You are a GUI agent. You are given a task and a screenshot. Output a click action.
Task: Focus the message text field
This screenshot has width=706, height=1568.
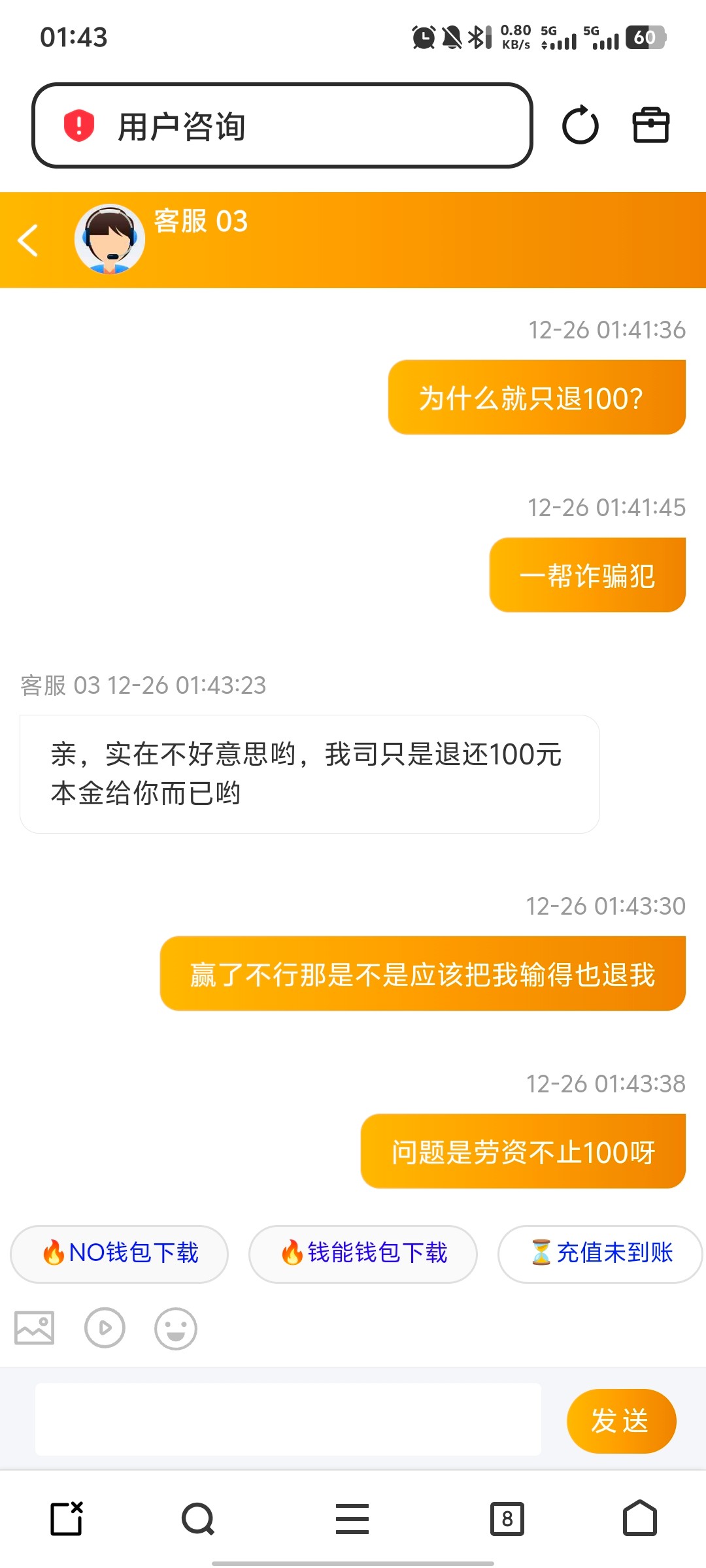[x=288, y=1419]
